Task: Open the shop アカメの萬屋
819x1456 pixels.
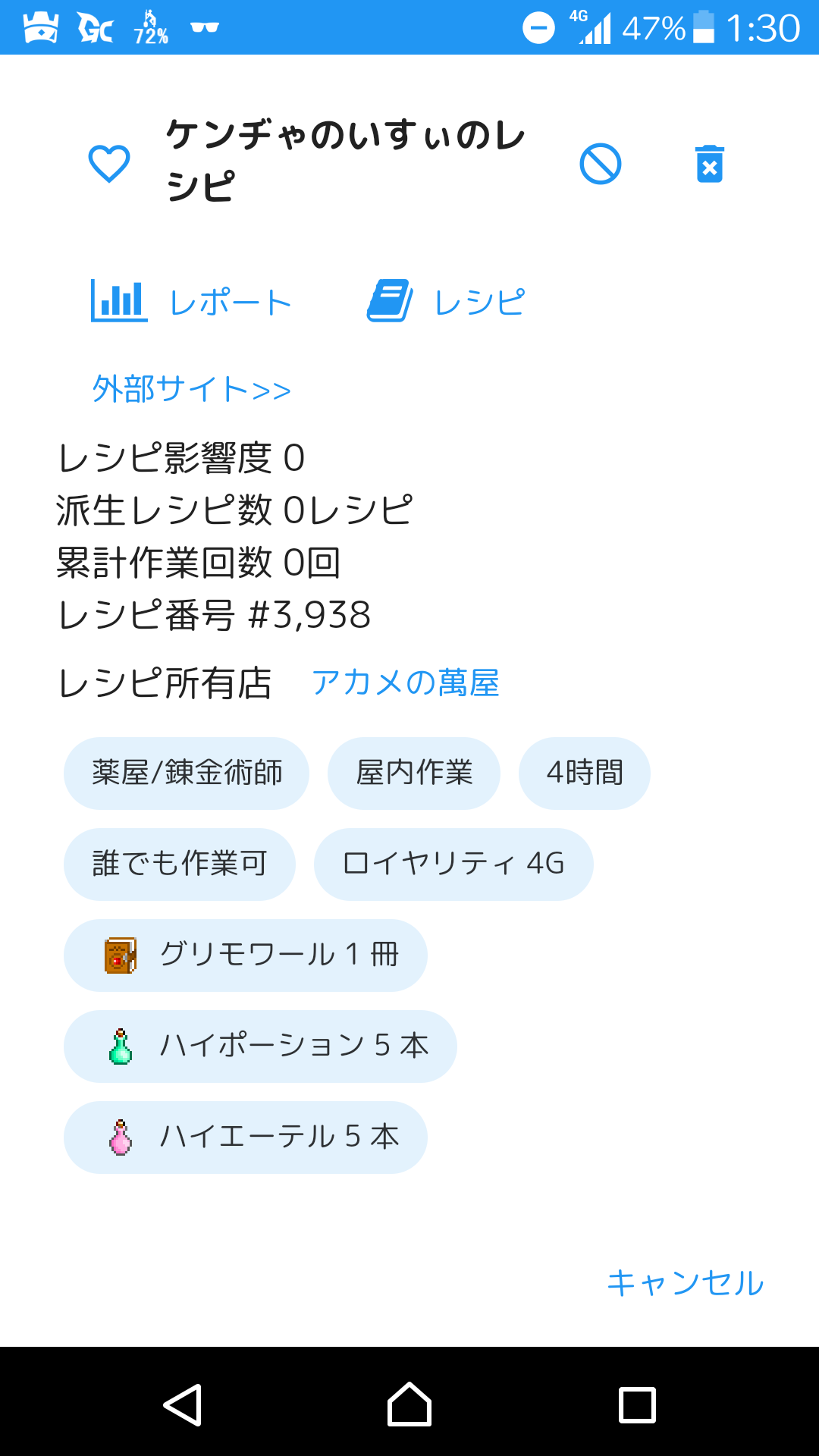Action: [x=406, y=682]
